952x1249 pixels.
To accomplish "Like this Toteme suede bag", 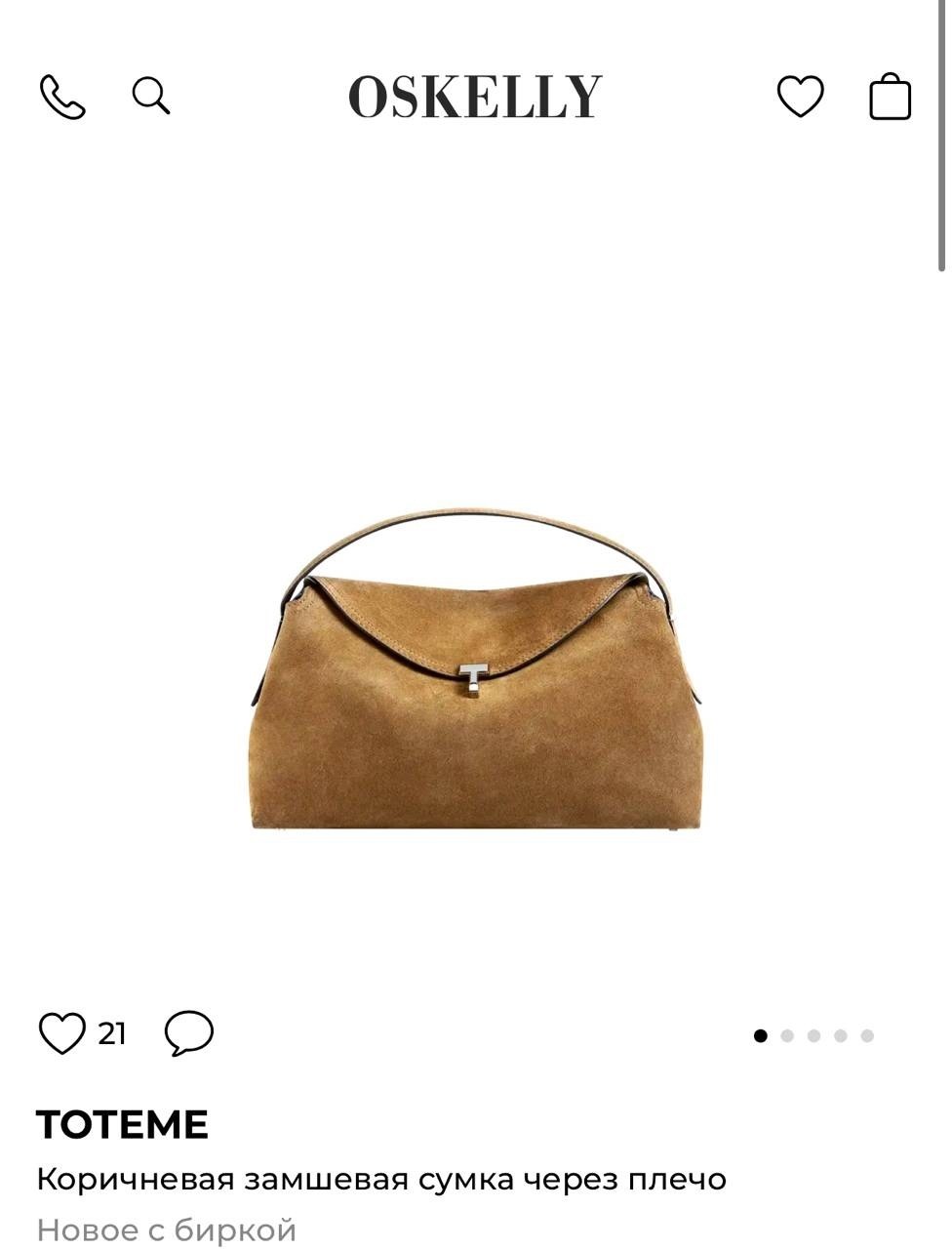I will (x=62, y=1033).
